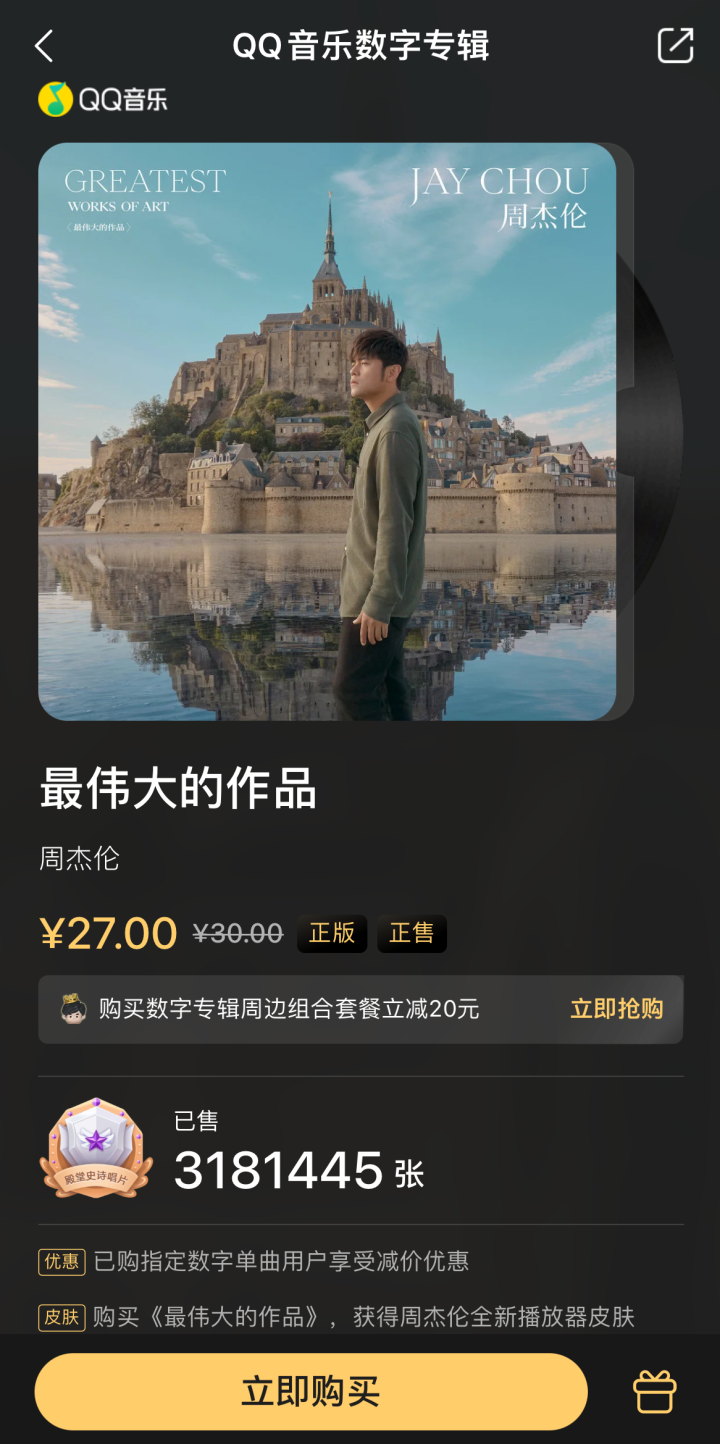Tap the back arrow to return

[x=43, y=46]
